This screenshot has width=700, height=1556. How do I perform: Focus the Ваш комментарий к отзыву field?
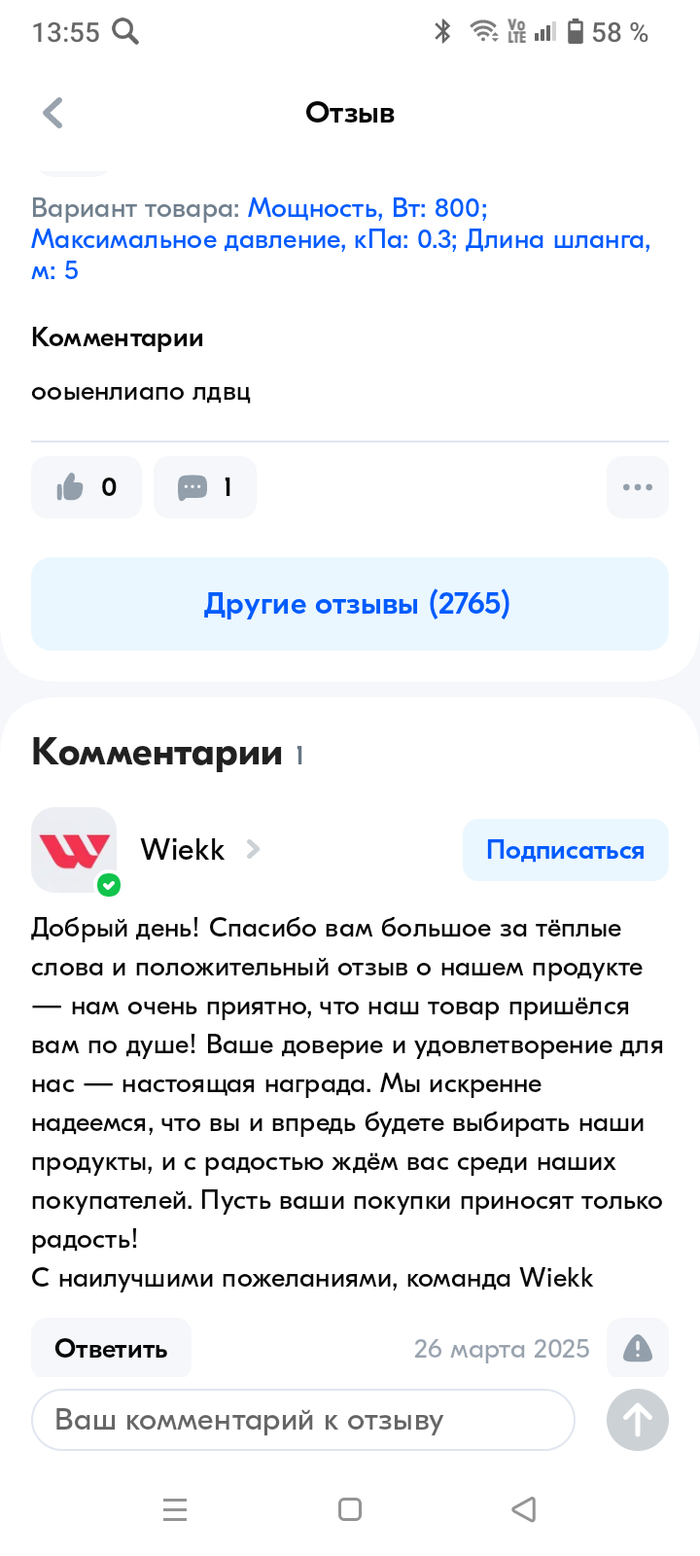pyautogui.click(x=303, y=1420)
